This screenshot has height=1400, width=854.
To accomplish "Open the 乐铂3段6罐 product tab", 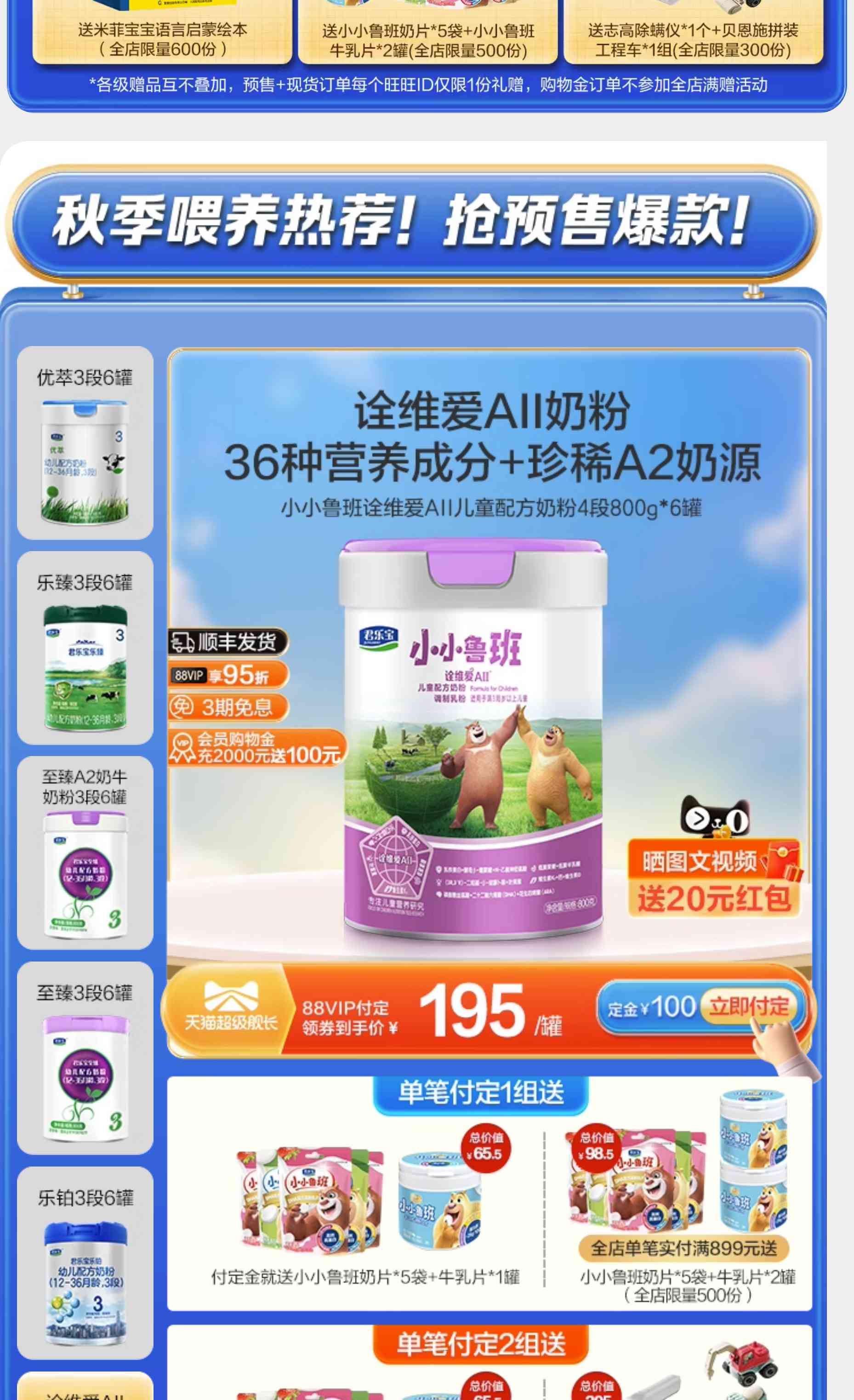I will 85,1263.
